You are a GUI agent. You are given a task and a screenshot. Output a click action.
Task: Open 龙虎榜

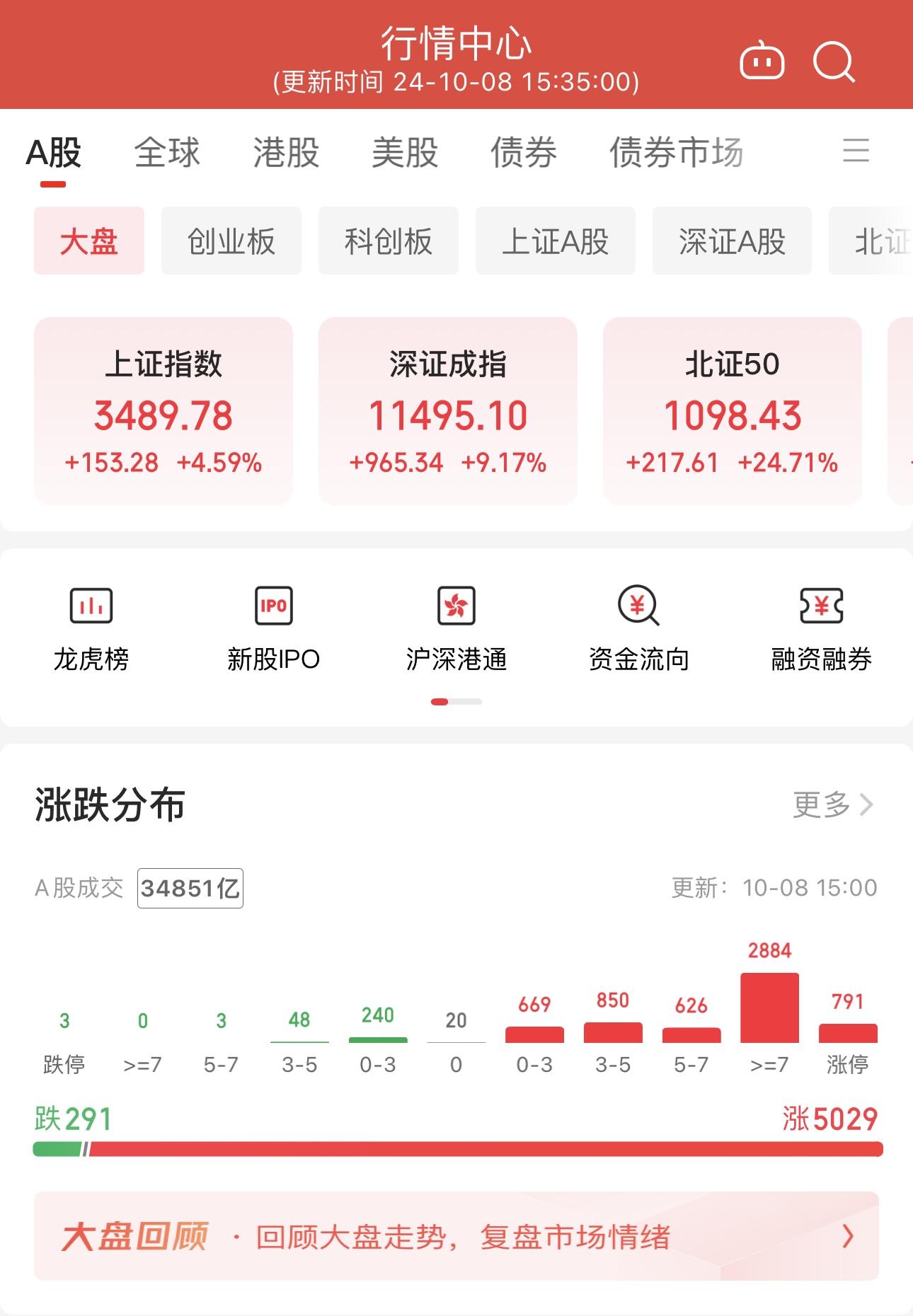click(91, 628)
